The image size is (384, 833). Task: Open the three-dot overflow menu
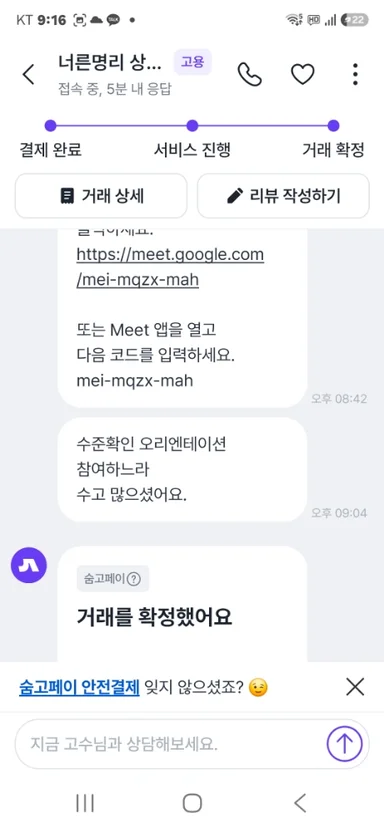pyautogui.click(x=355, y=74)
